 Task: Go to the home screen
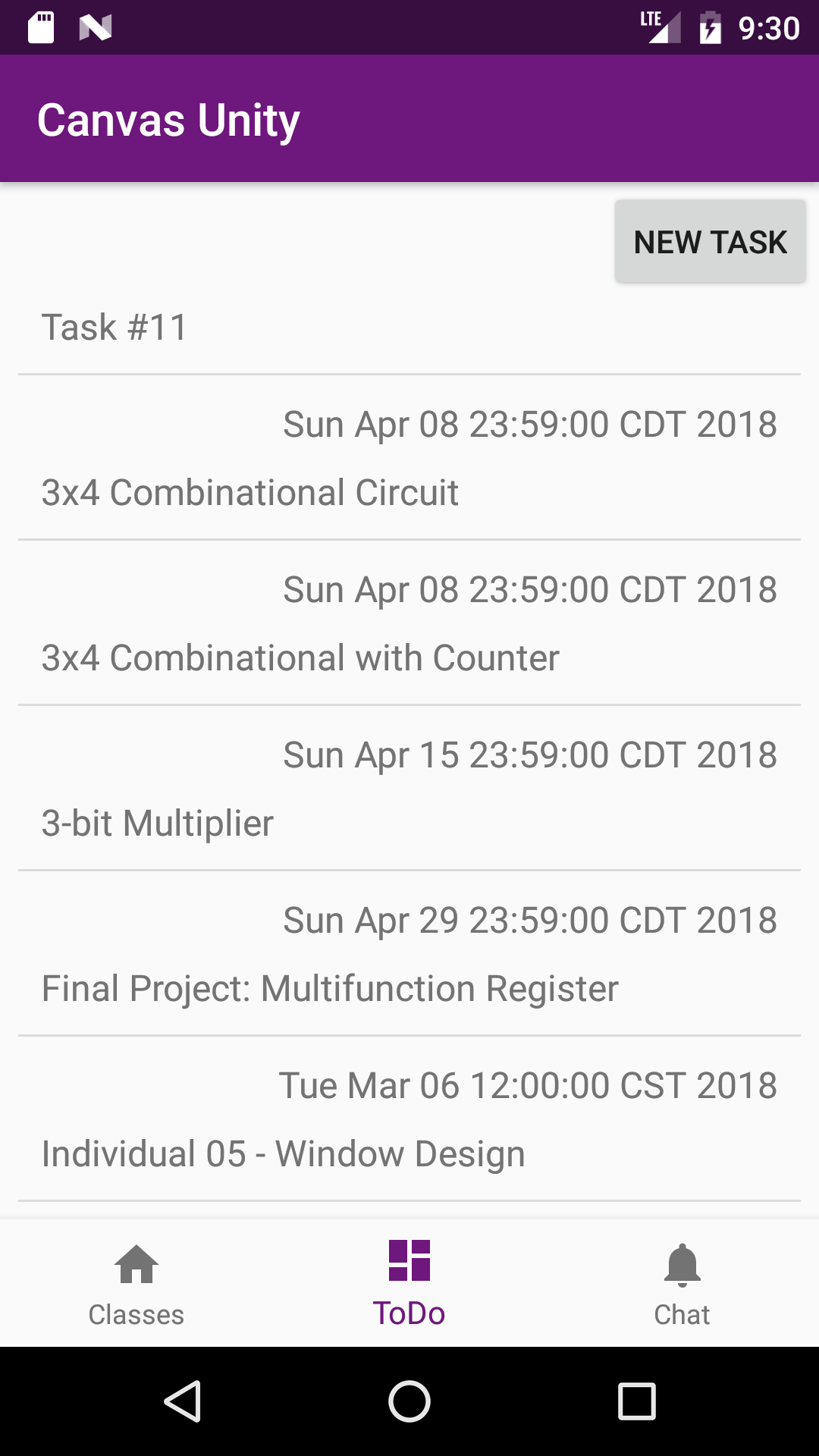pyautogui.click(x=409, y=1401)
